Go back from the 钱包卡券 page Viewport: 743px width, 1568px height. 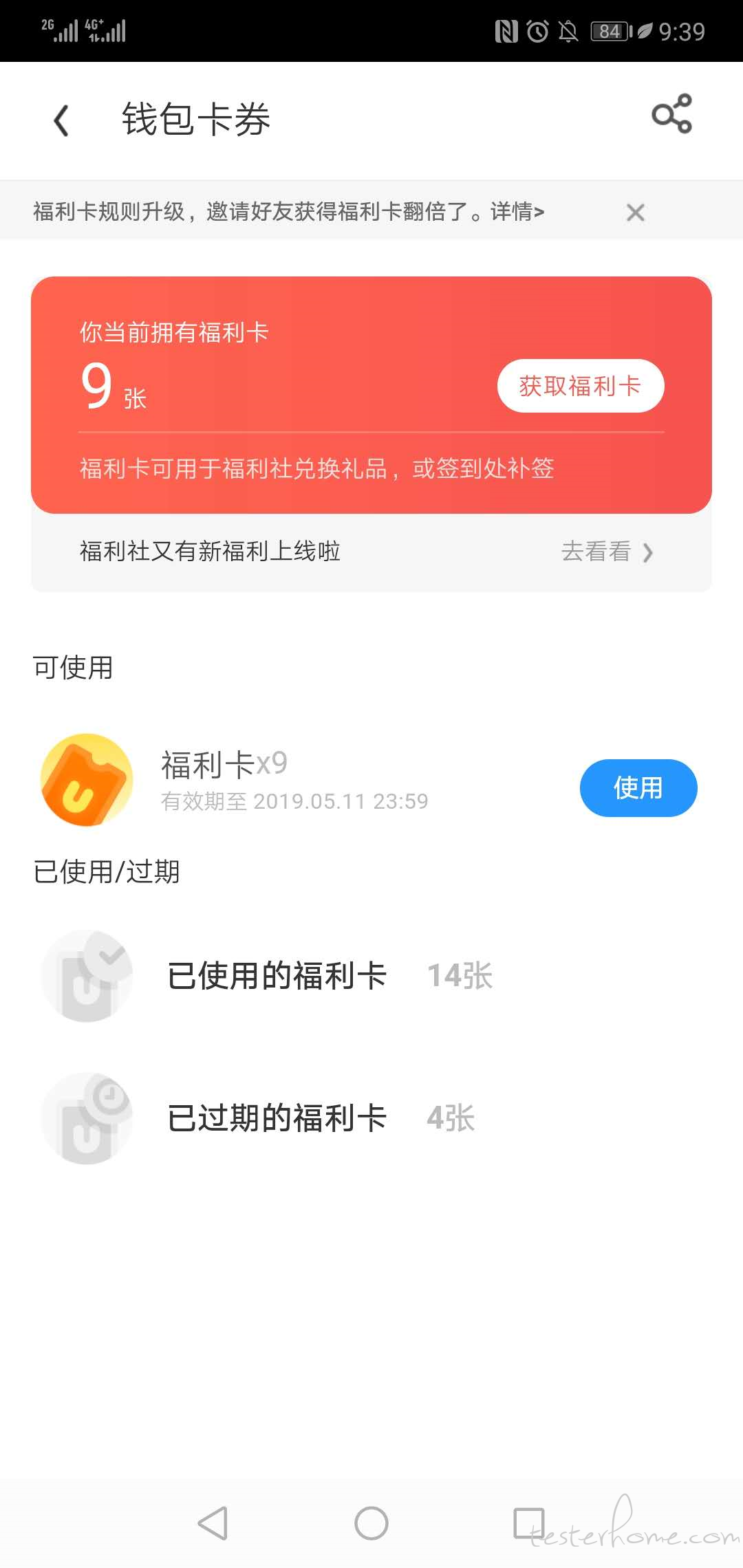coord(62,120)
